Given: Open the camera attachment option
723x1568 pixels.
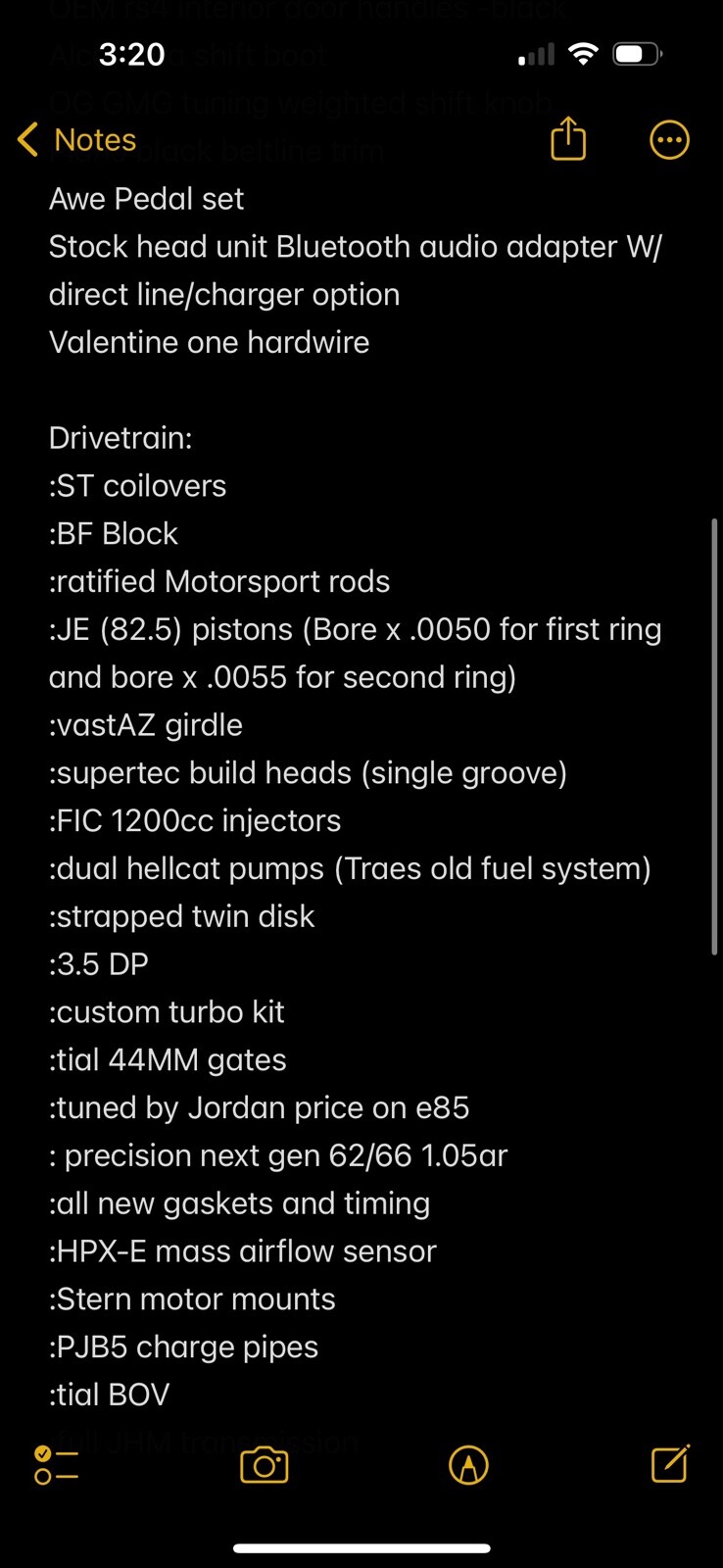Looking at the screenshot, I should coord(264,1465).
